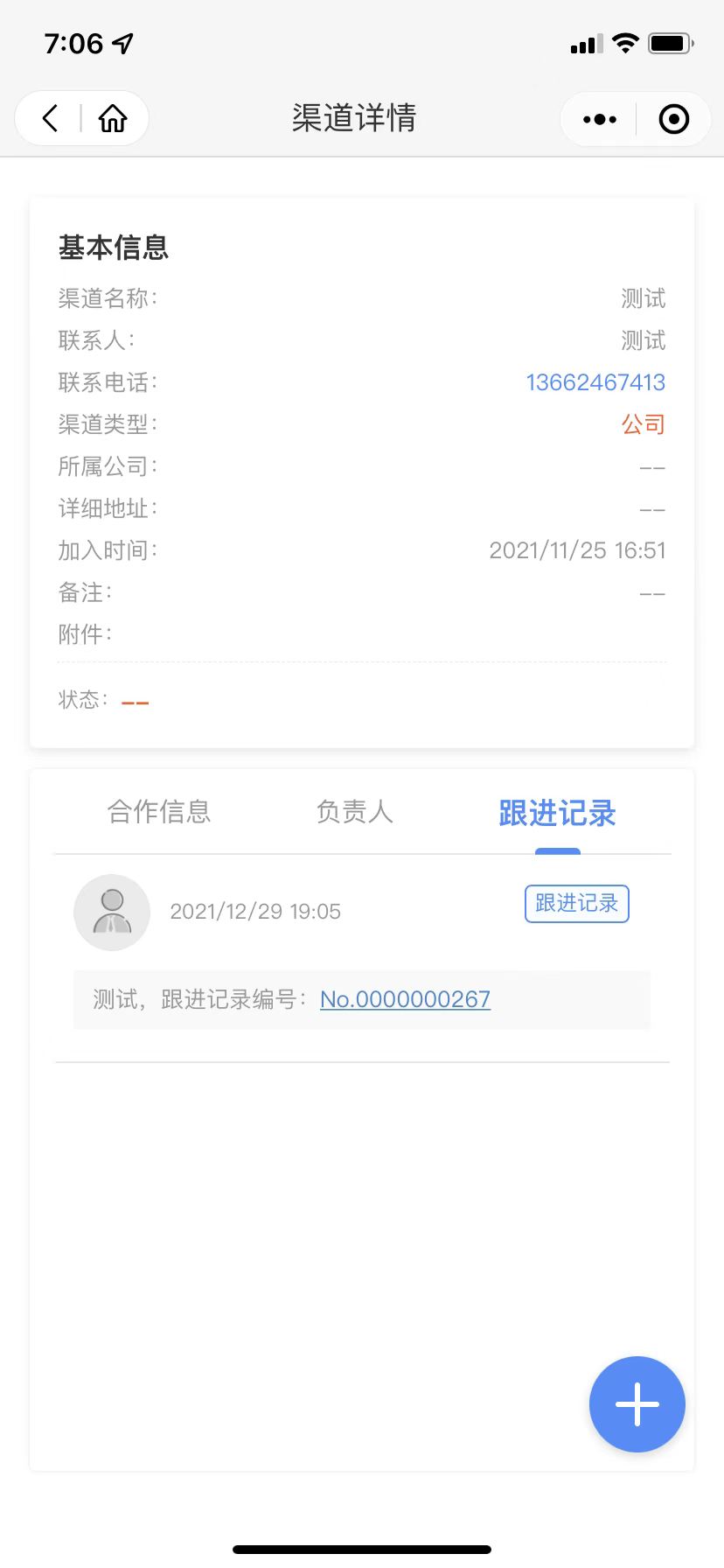This screenshot has width=724, height=1568.
Task: Switch to the 合作信息 tab
Action: (159, 812)
